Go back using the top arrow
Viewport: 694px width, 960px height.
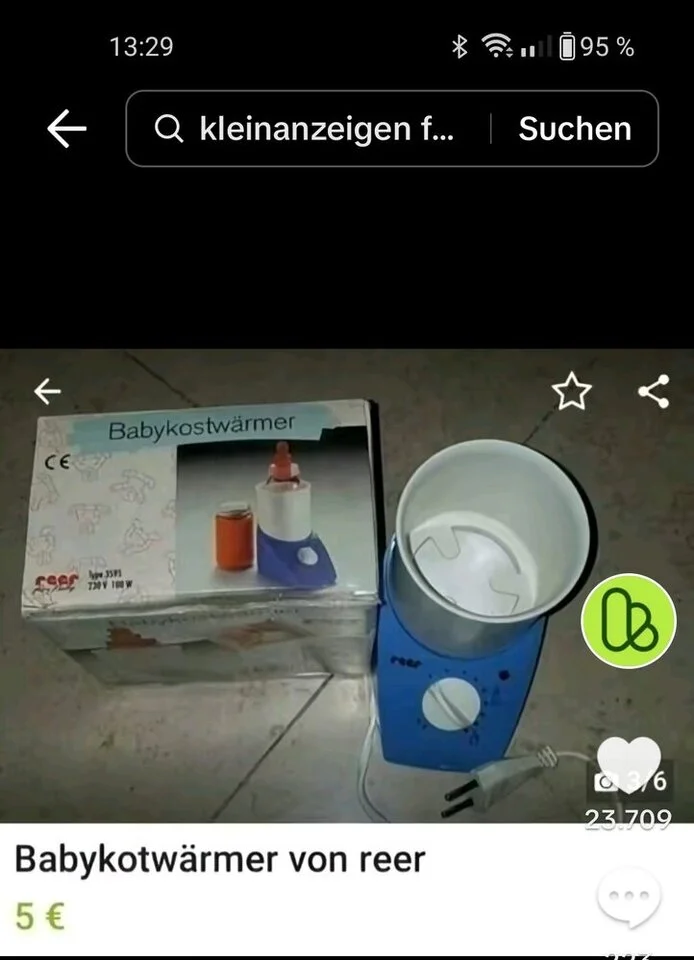tap(66, 129)
